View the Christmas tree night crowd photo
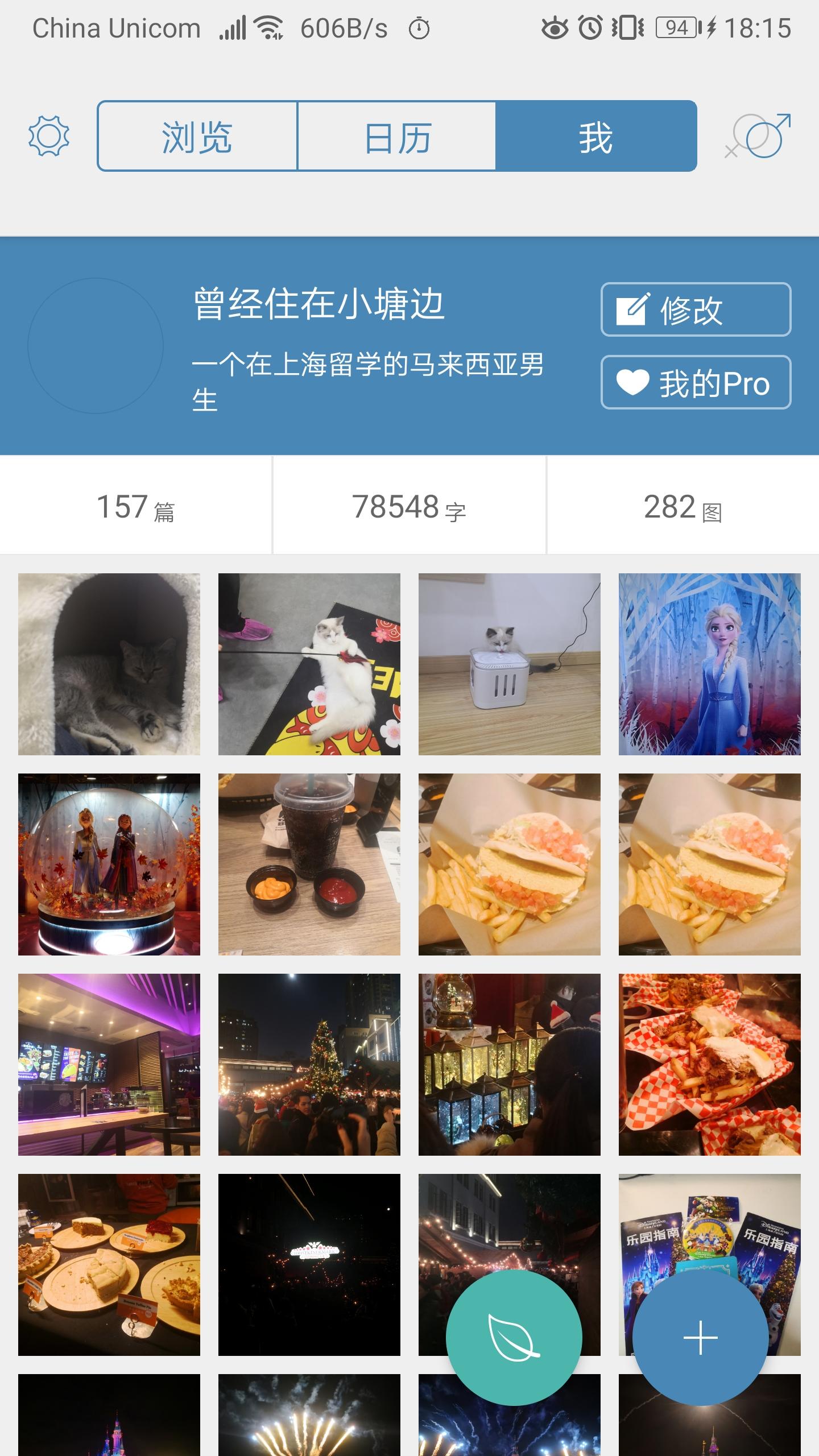Screen dimensions: 819x1456 pyautogui.click(x=309, y=1064)
